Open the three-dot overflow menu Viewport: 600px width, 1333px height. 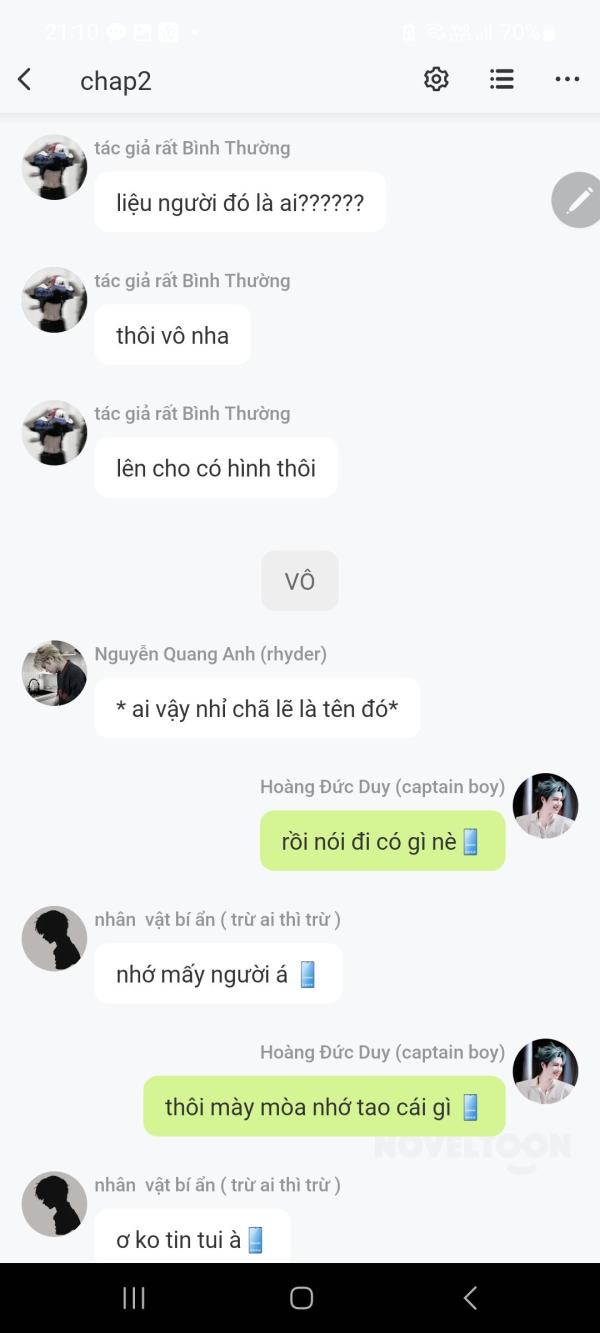[567, 80]
